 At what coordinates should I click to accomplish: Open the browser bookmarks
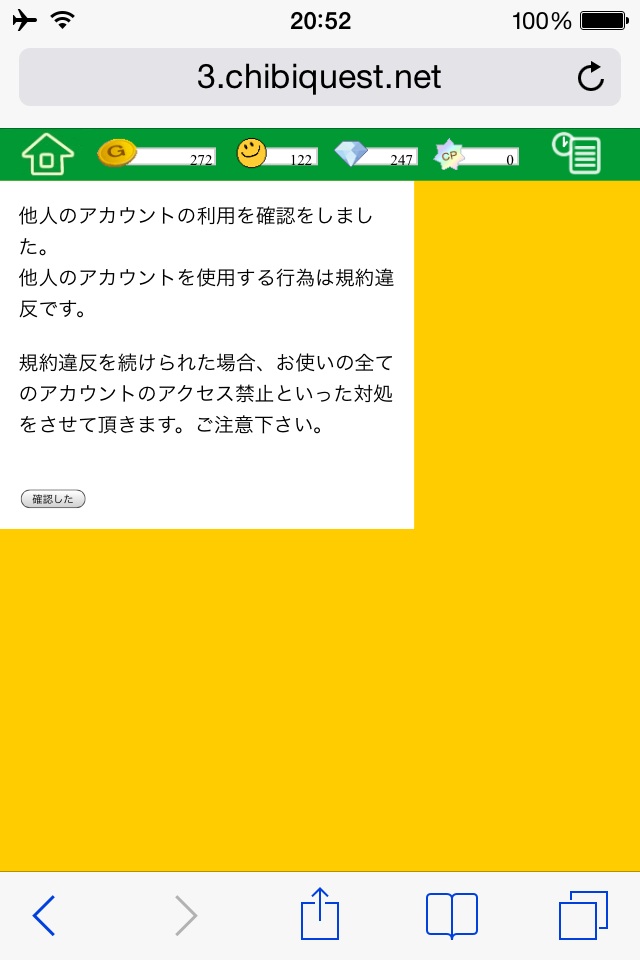(x=451, y=915)
